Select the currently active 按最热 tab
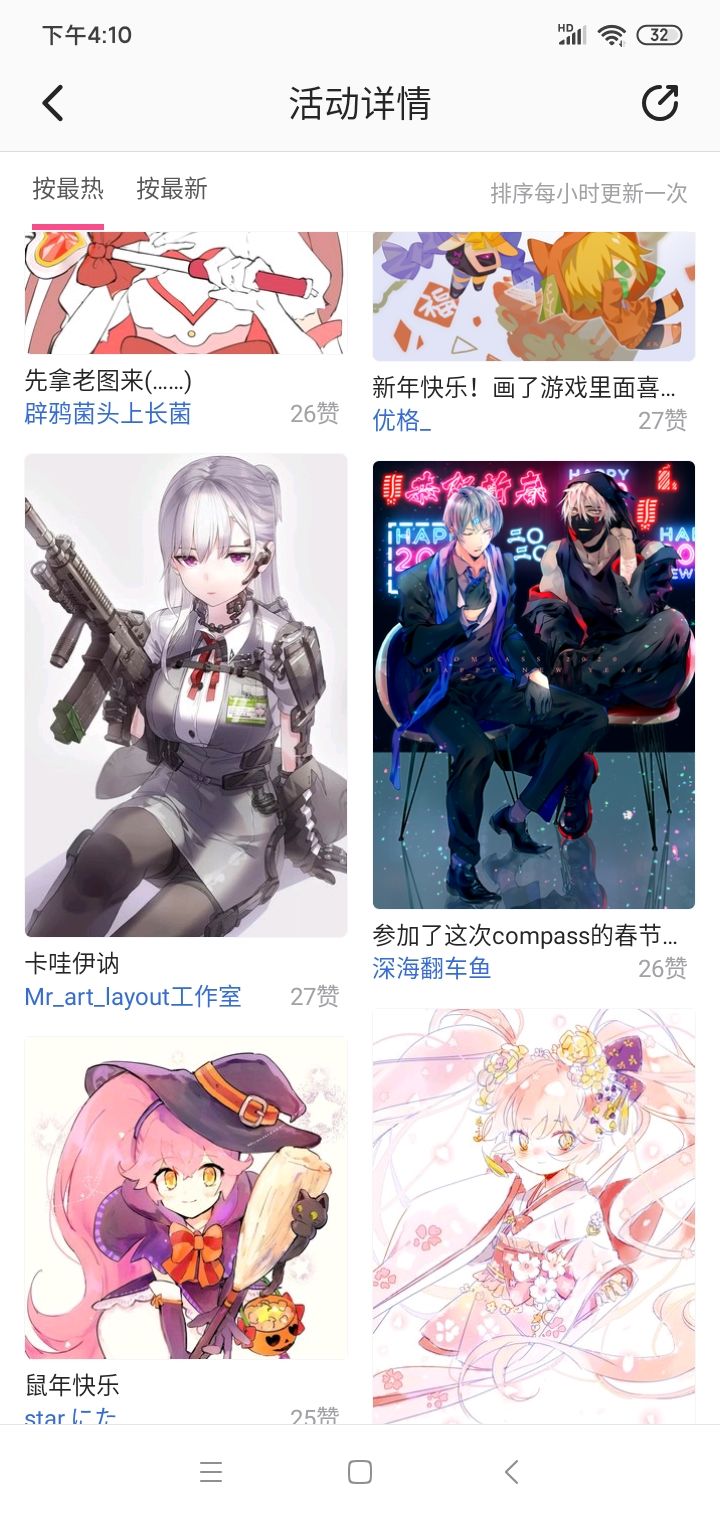The height and width of the screenshot is (1520, 720). [67, 190]
